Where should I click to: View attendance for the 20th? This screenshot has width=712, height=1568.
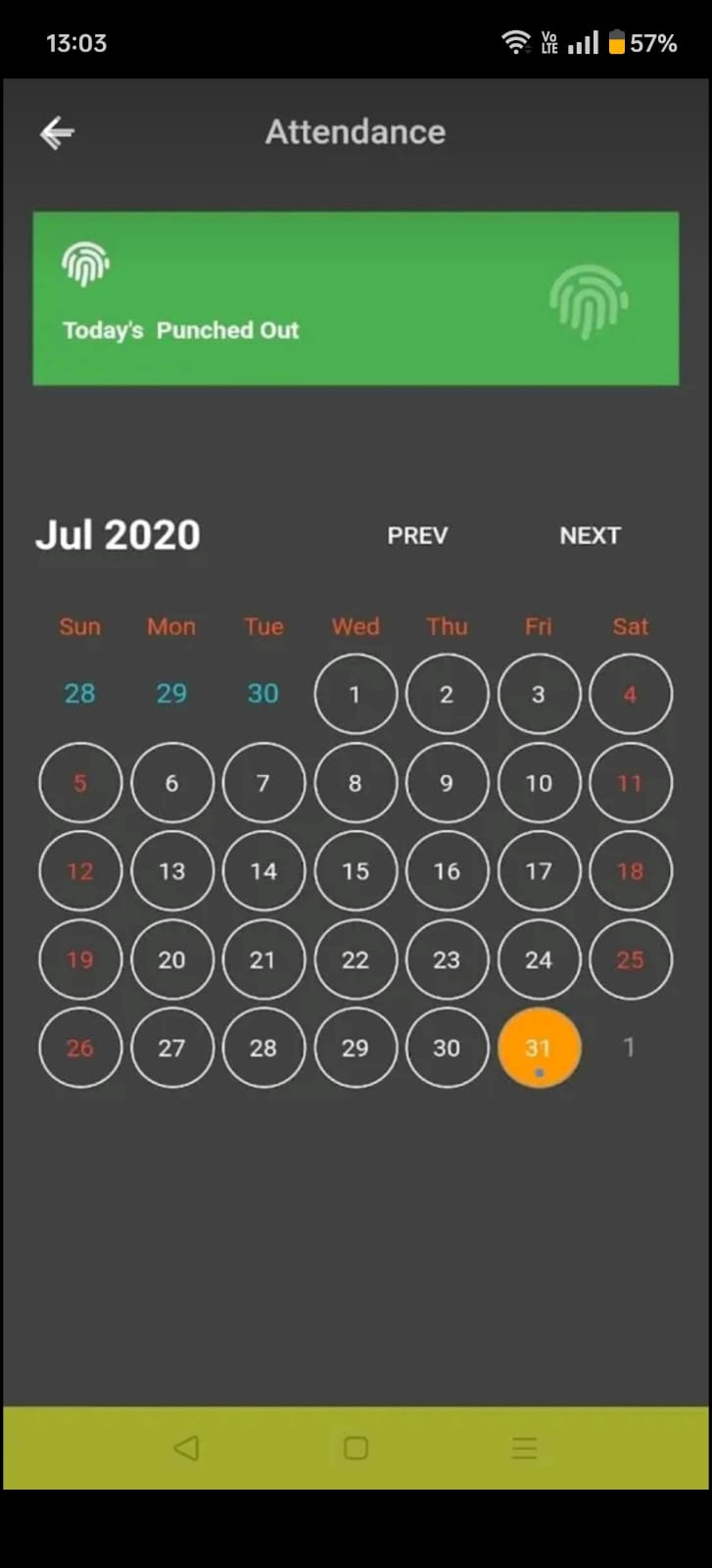[x=171, y=959]
